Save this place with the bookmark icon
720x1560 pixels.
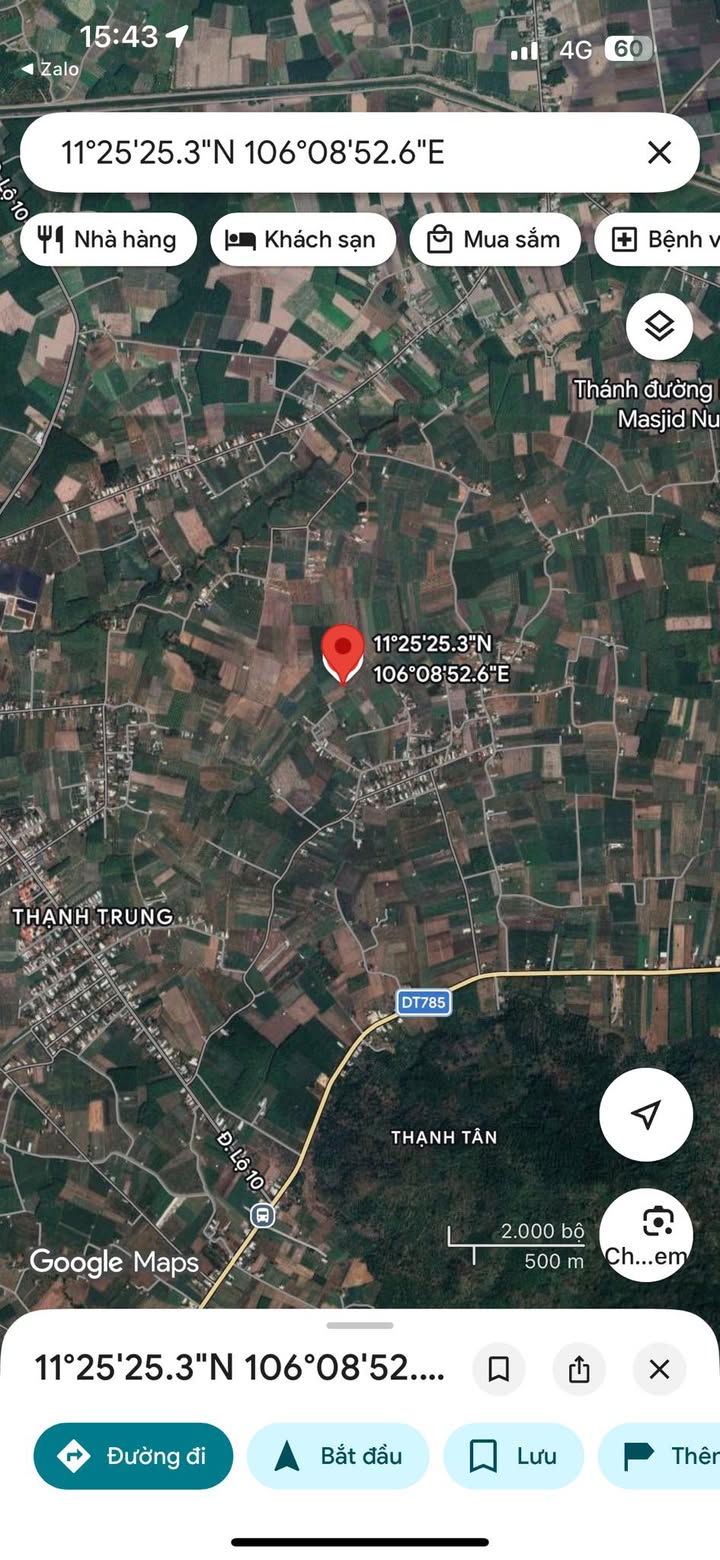click(498, 1369)
